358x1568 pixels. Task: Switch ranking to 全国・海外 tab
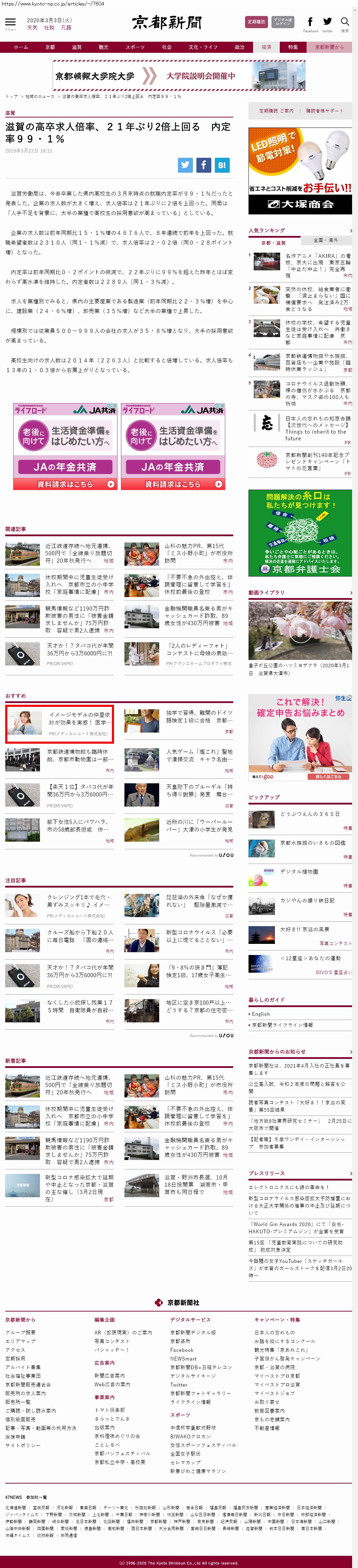[325, 240]
